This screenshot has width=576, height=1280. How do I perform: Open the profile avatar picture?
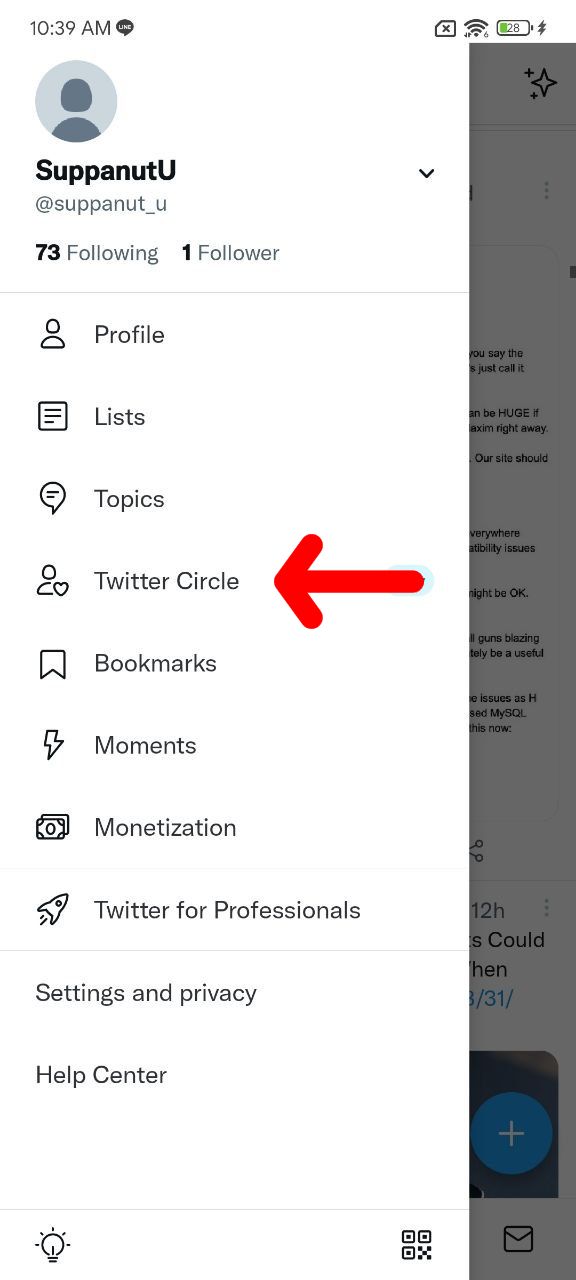click(76, 101)
